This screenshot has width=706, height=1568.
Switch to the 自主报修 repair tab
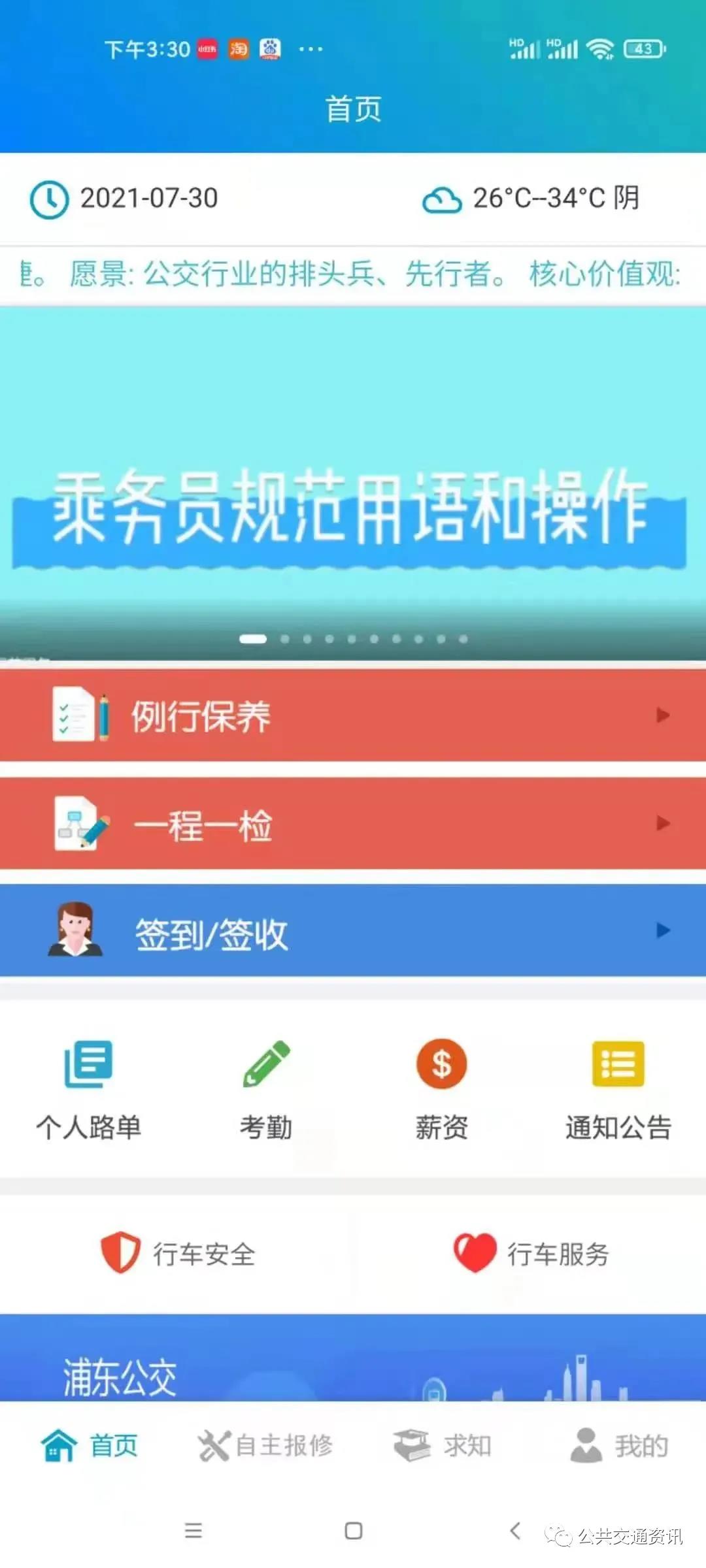click(x=265, y=1445)
